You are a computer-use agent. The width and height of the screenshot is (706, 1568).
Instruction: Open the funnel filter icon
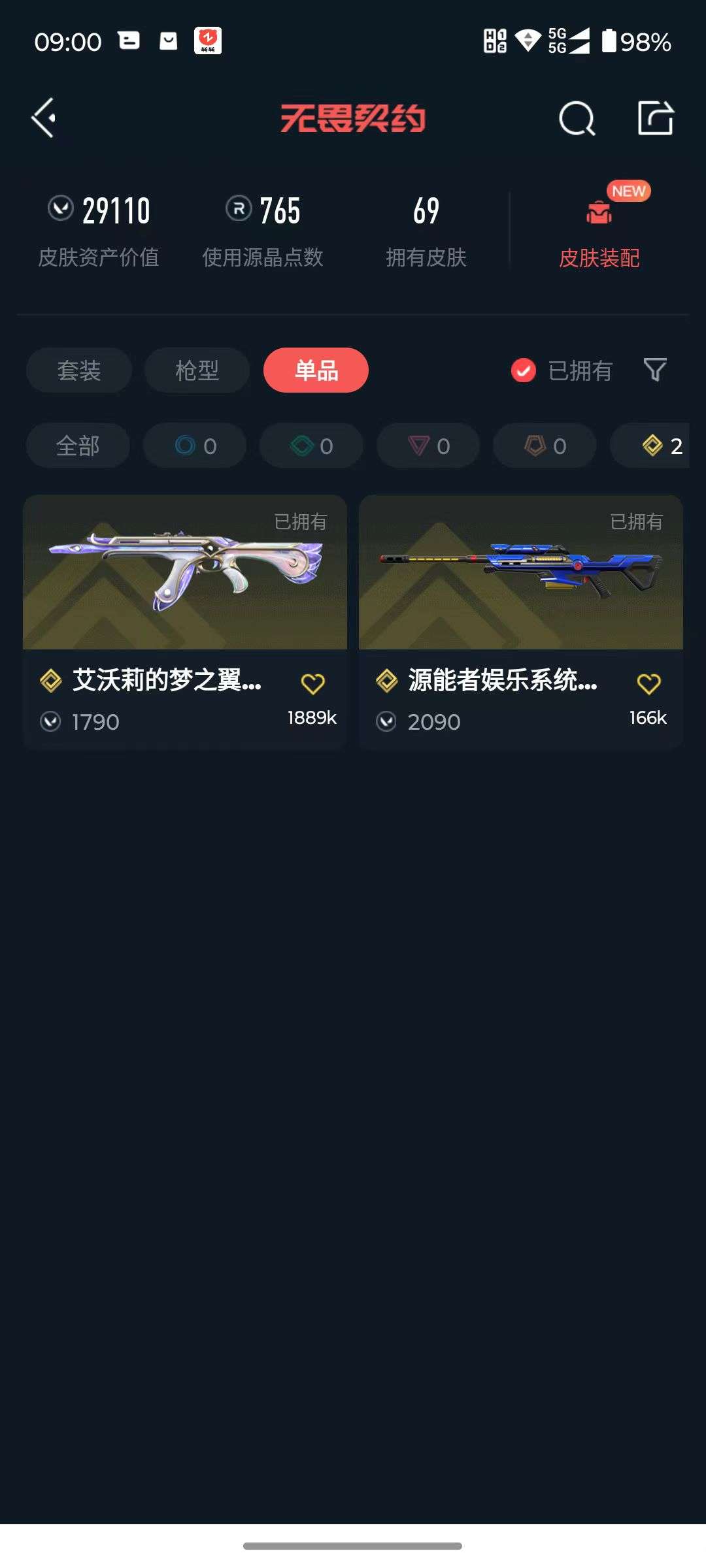tap(654, 370)
